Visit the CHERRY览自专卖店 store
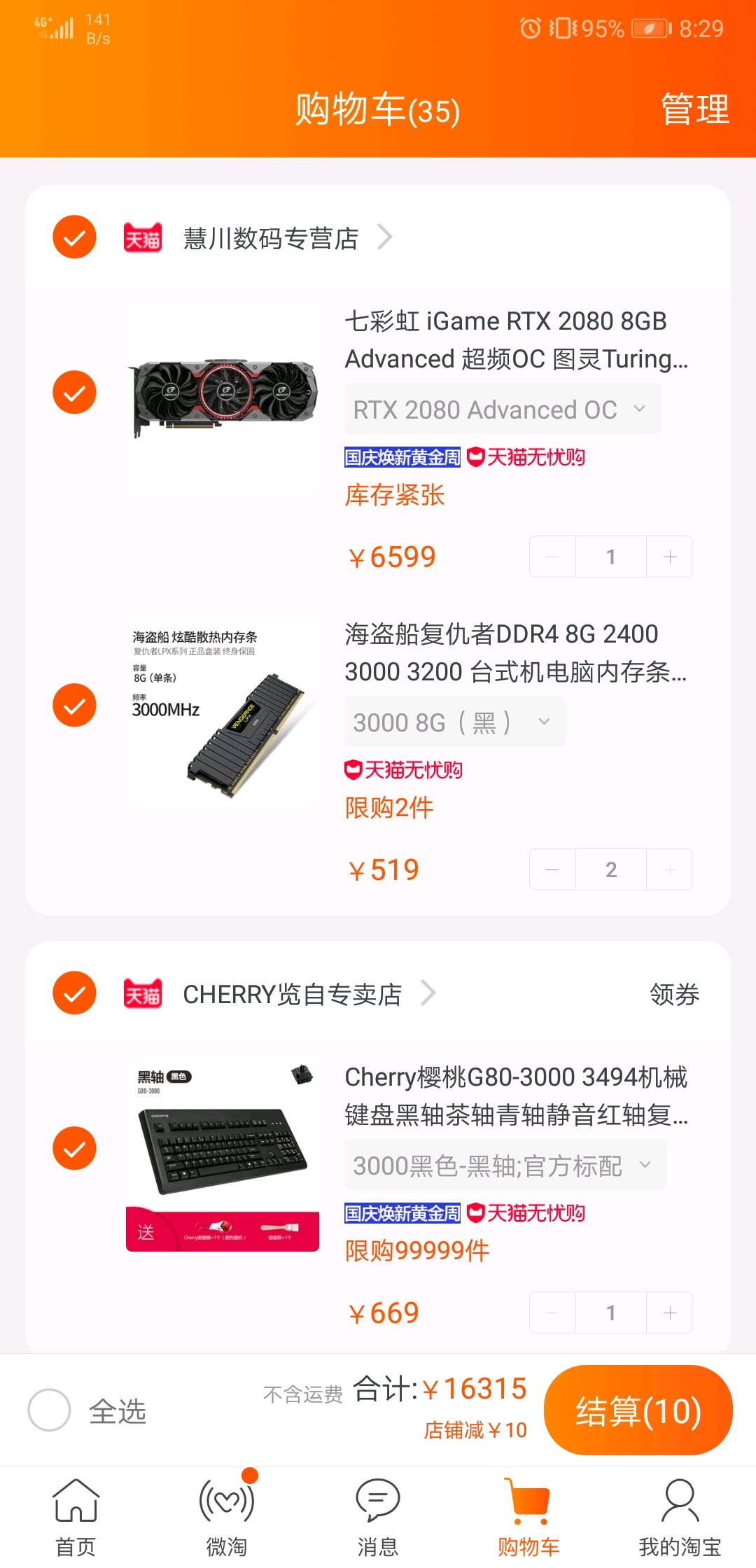The height and width of the screenshot is (1568, 756). tap(293, 994)
